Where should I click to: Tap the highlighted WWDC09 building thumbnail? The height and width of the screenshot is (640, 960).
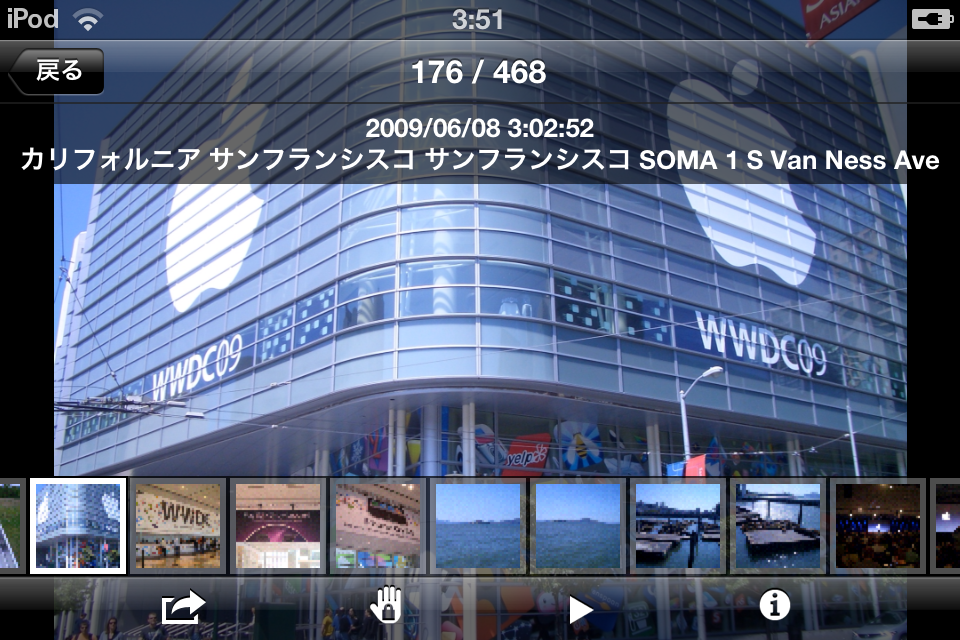78,525
